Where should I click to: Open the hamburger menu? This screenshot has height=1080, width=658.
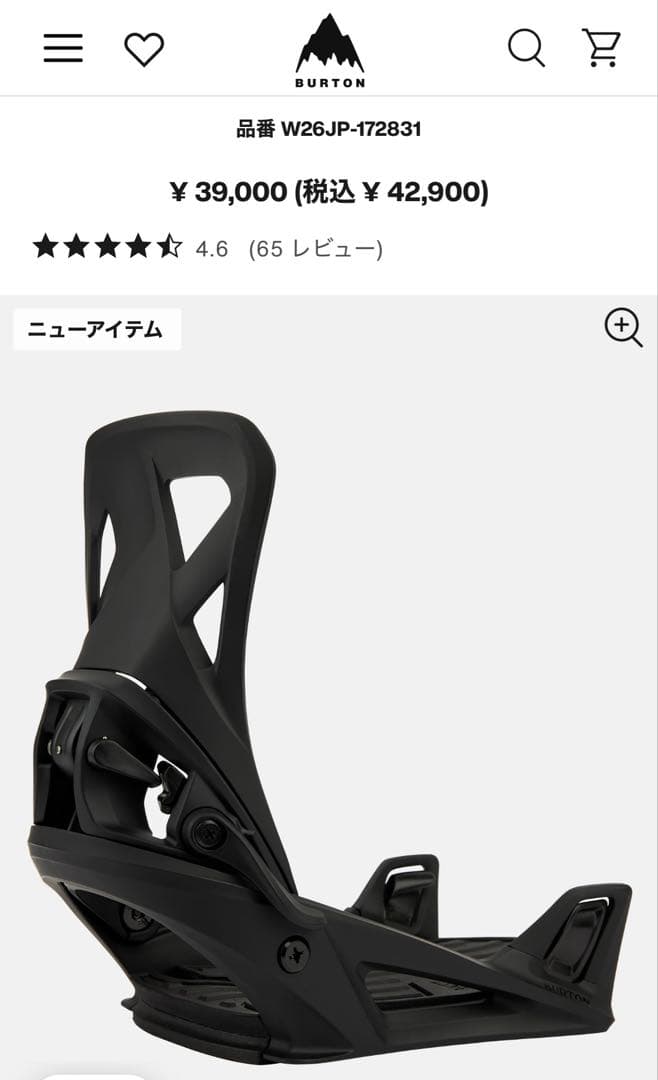coord(63,48)
